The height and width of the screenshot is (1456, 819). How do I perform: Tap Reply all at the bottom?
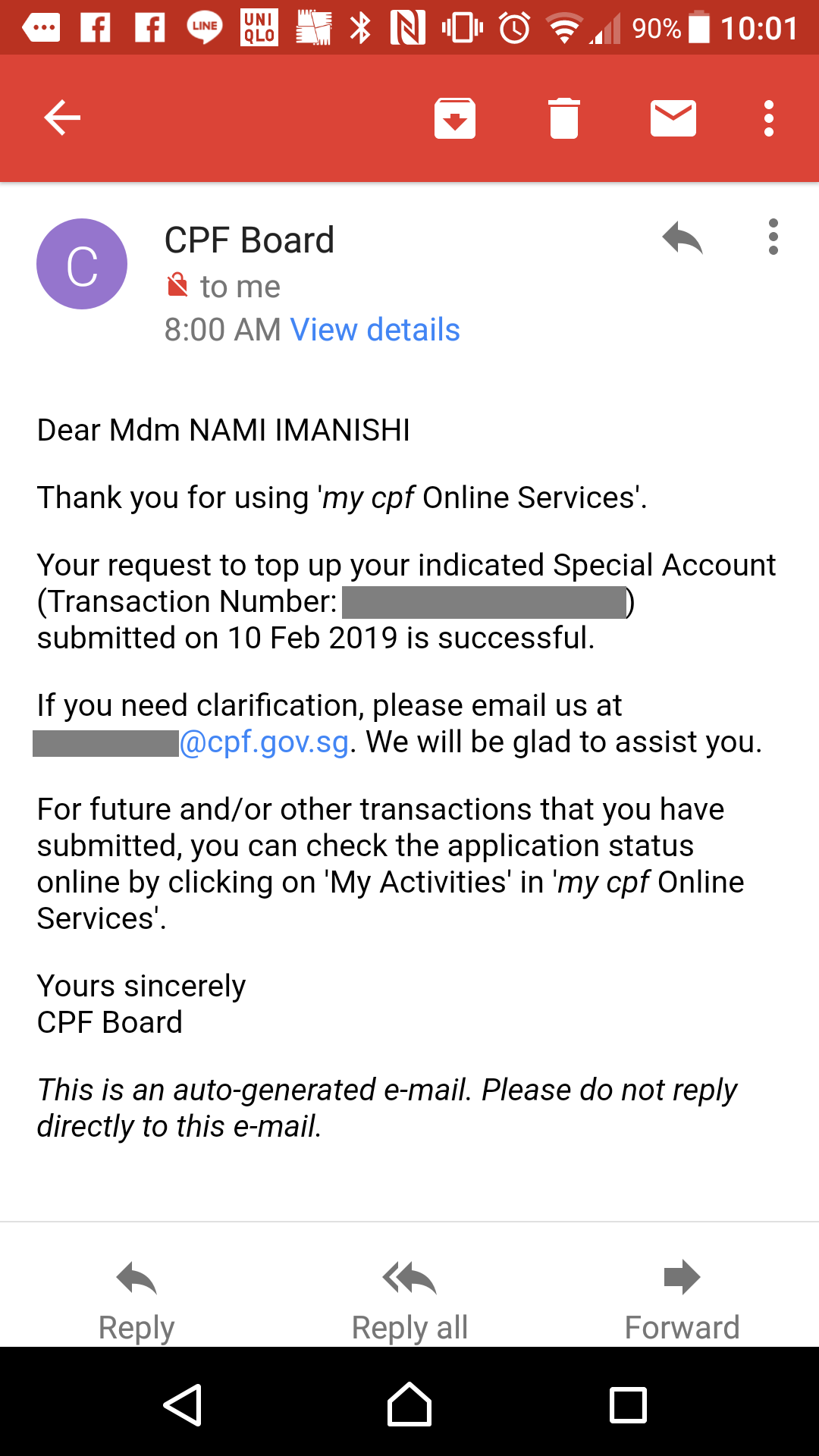point(409,1300)
